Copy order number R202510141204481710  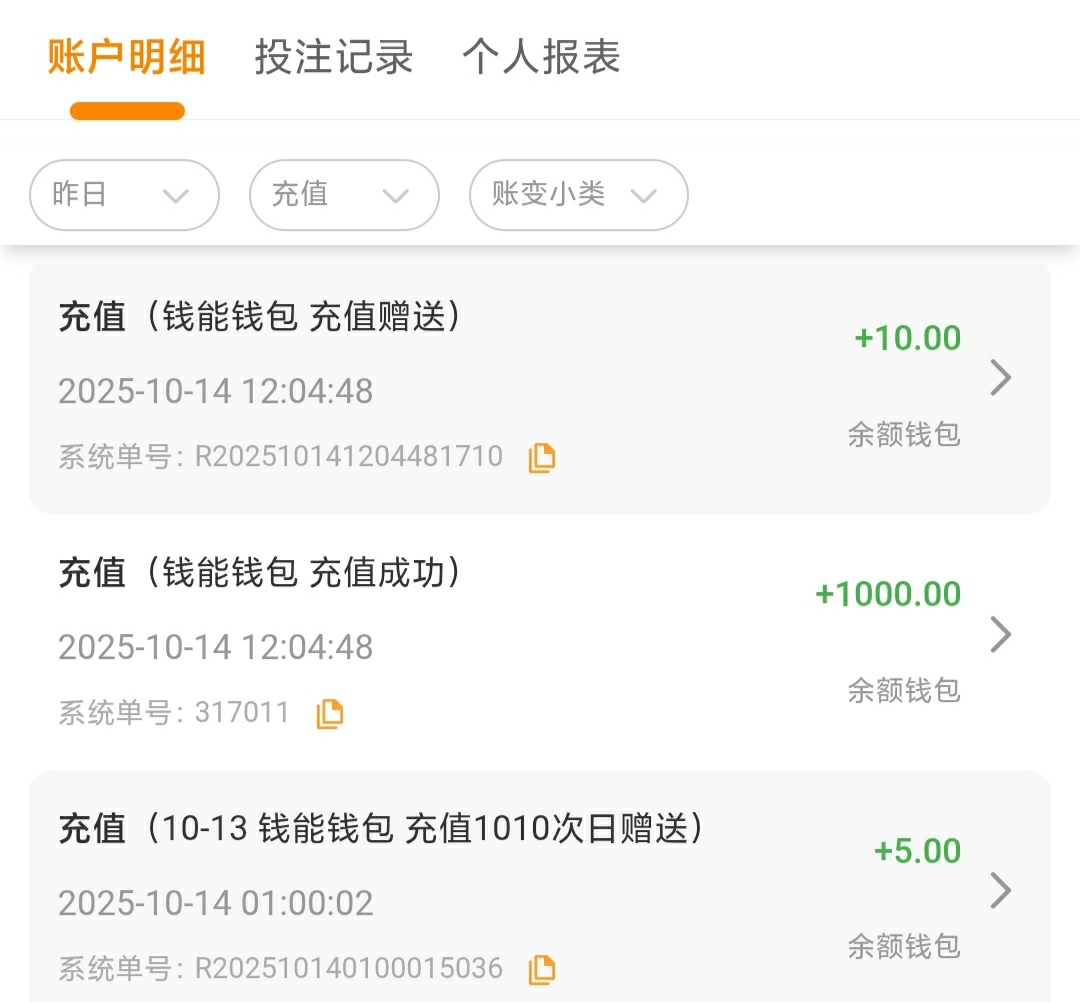click(541, 458)
